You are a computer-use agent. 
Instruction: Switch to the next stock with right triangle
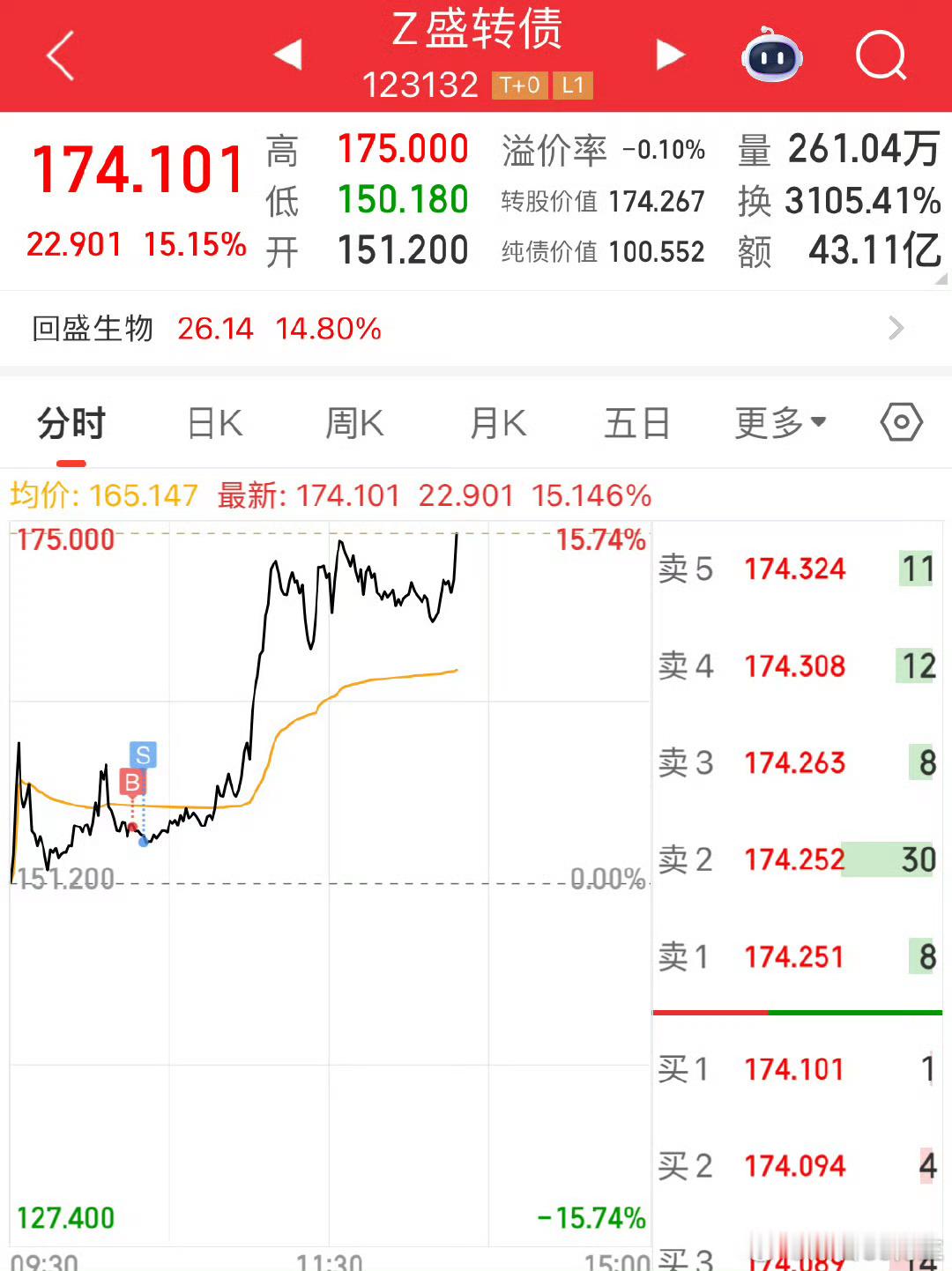(670, 55)
